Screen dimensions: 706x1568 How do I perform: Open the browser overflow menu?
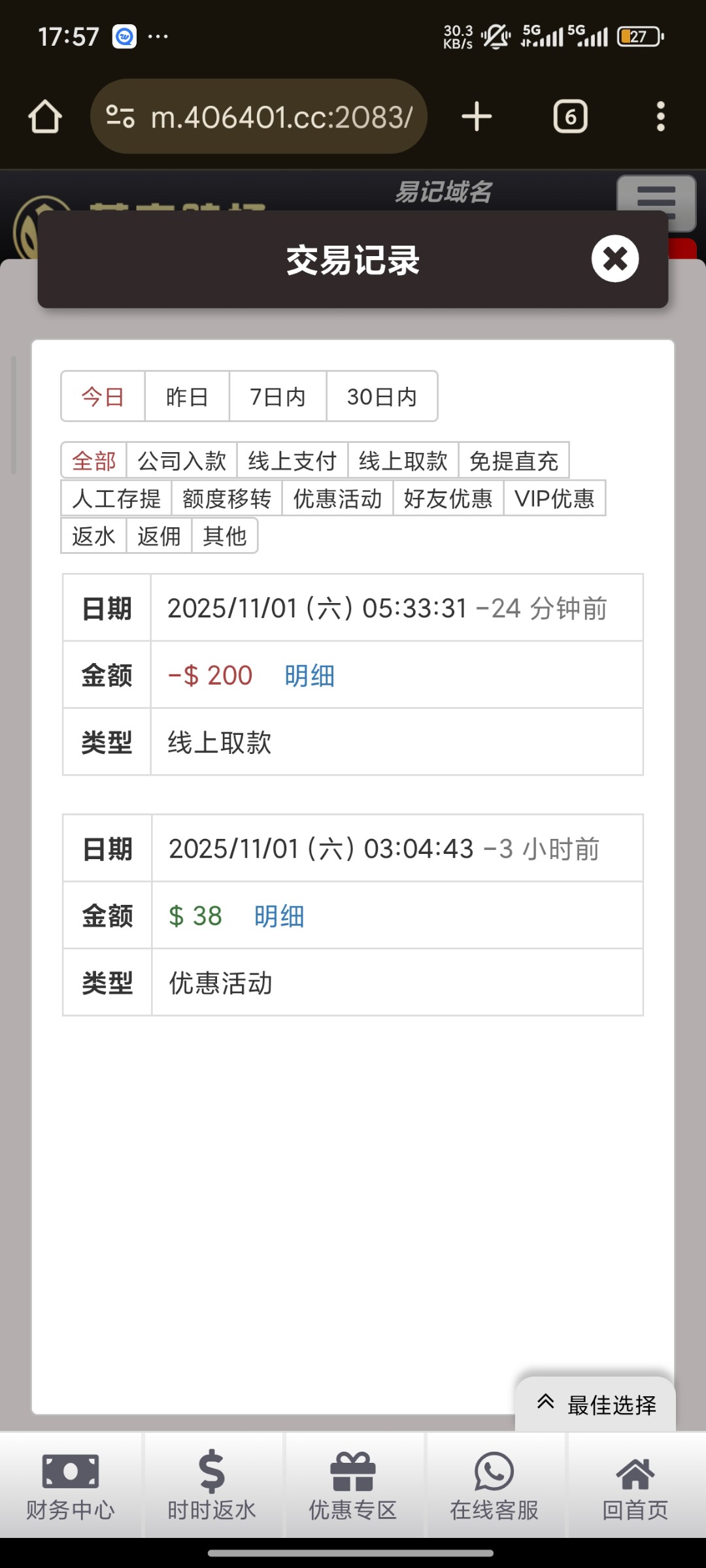[660, 117]
